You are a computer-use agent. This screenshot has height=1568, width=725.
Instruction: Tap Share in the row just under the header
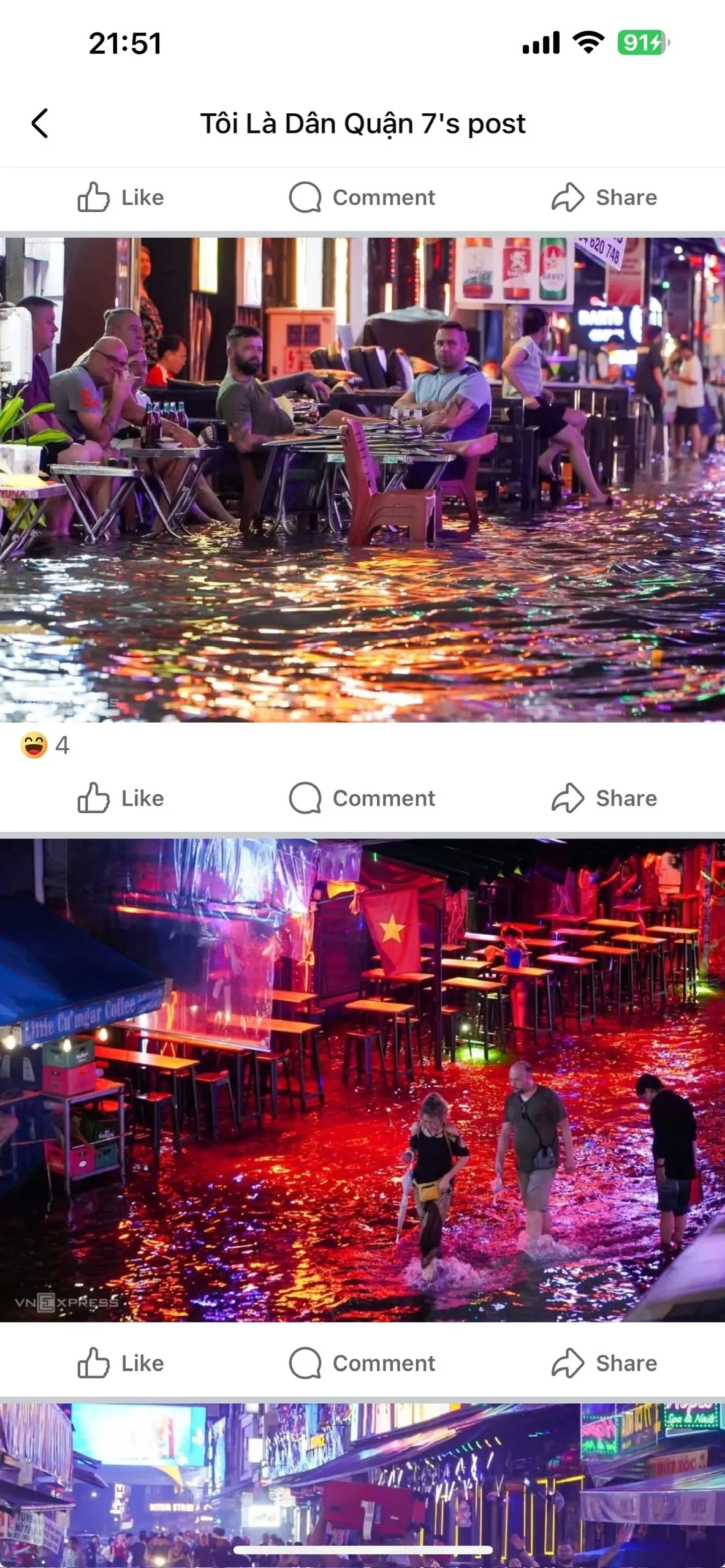tap(604, 197)
